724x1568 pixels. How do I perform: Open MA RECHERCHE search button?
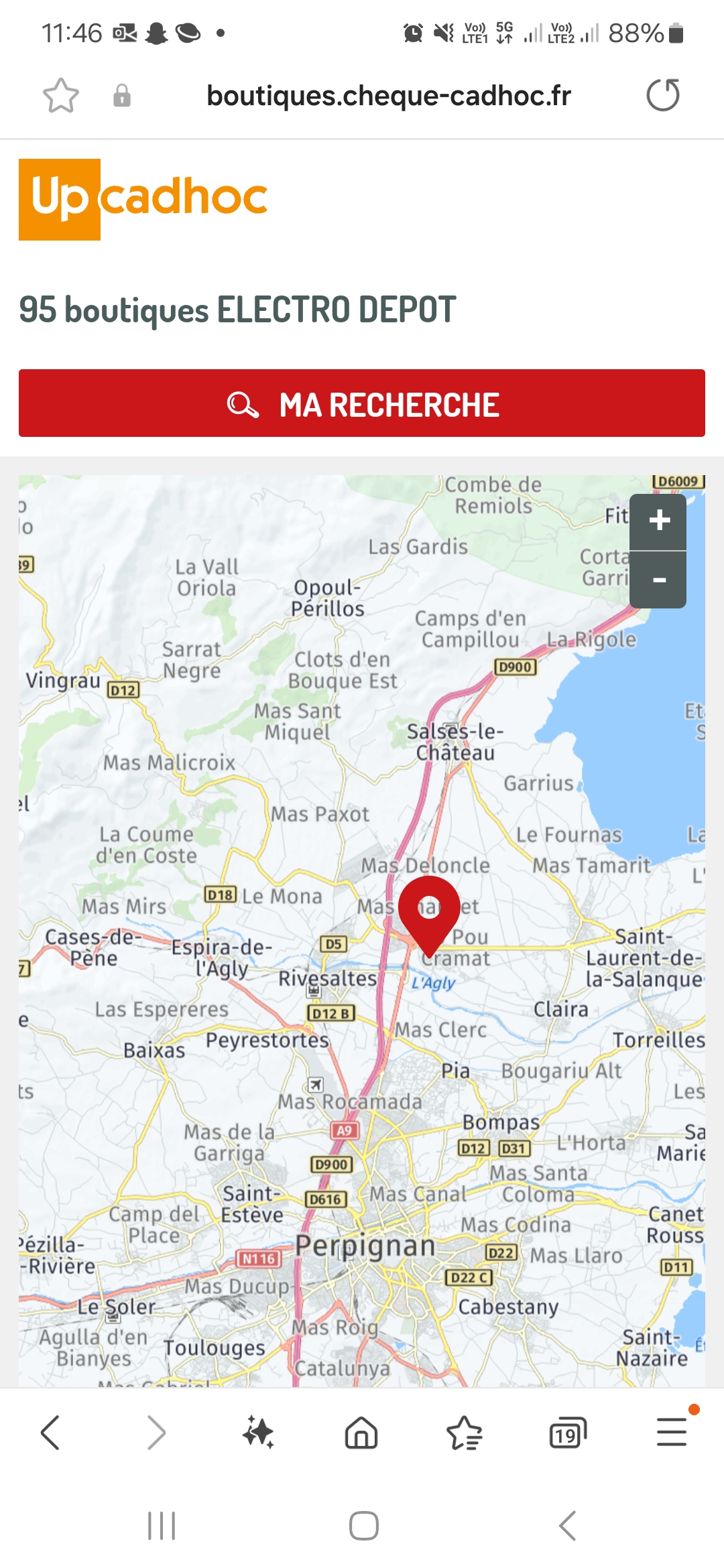[x=362, y=403]
